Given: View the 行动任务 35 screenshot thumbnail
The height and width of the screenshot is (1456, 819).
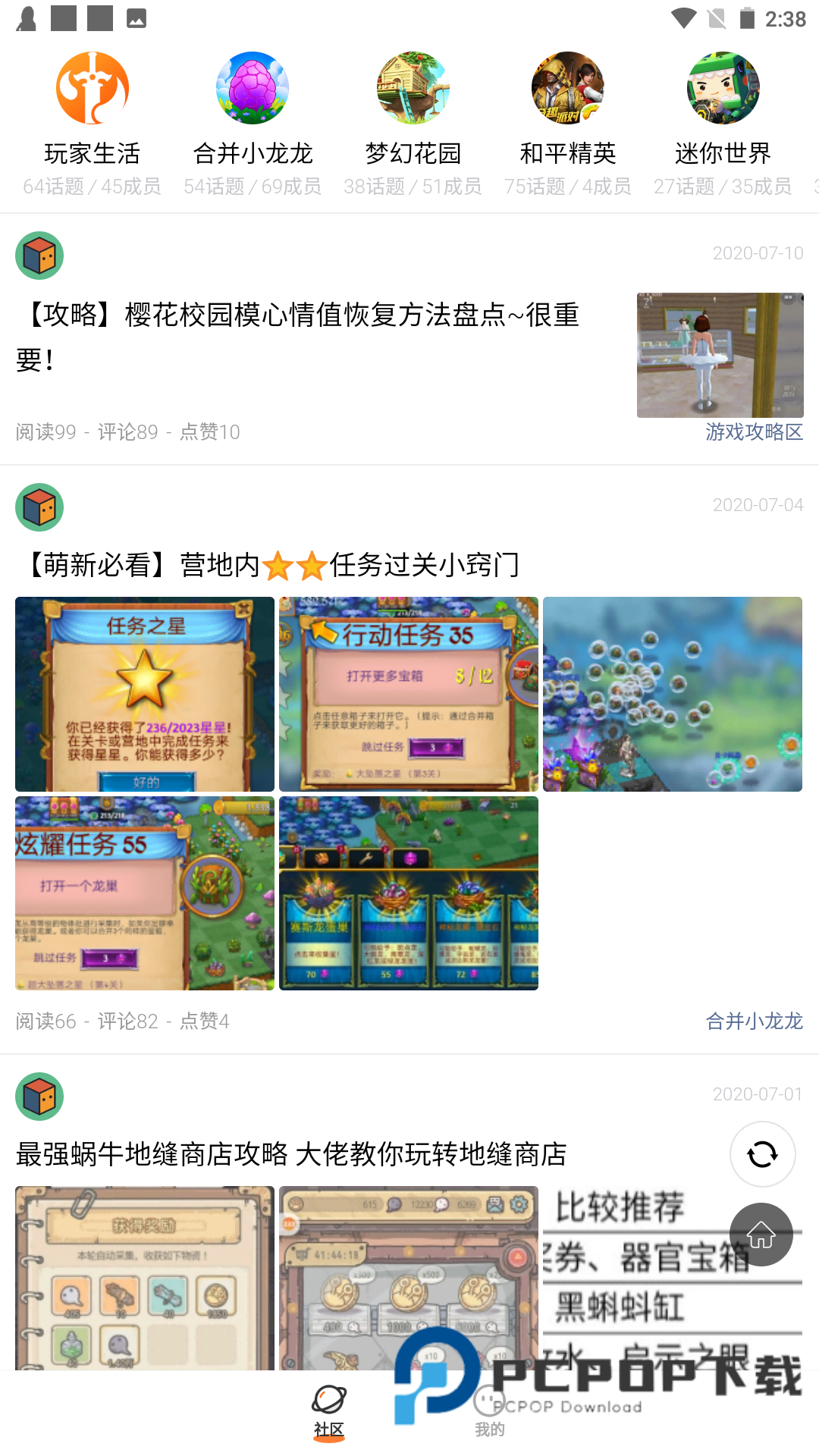Looking at the screenshot, I should [409, 693].
